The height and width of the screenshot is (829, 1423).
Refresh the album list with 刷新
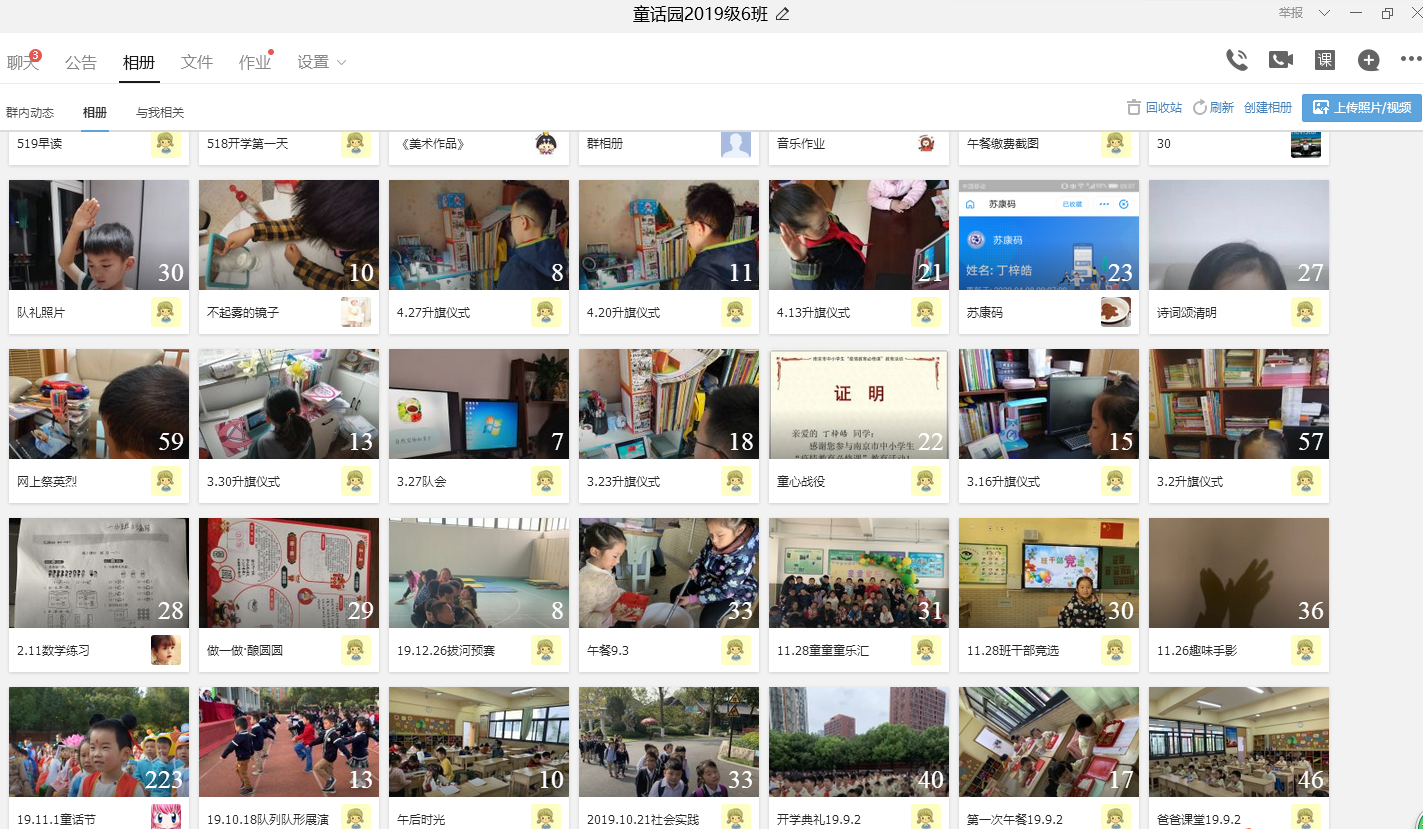pyautogui.click(x=1214, y=107)
